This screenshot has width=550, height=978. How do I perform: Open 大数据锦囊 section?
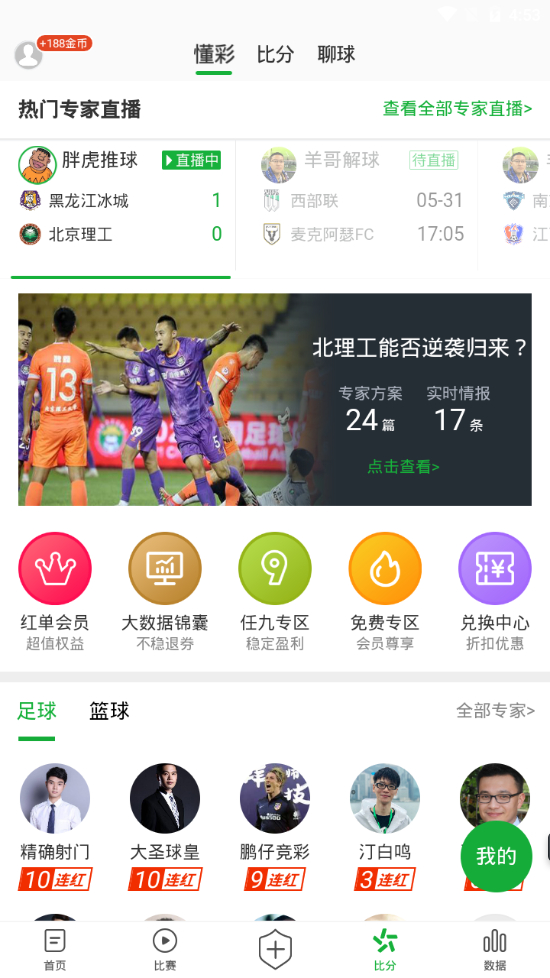[165, 591]
